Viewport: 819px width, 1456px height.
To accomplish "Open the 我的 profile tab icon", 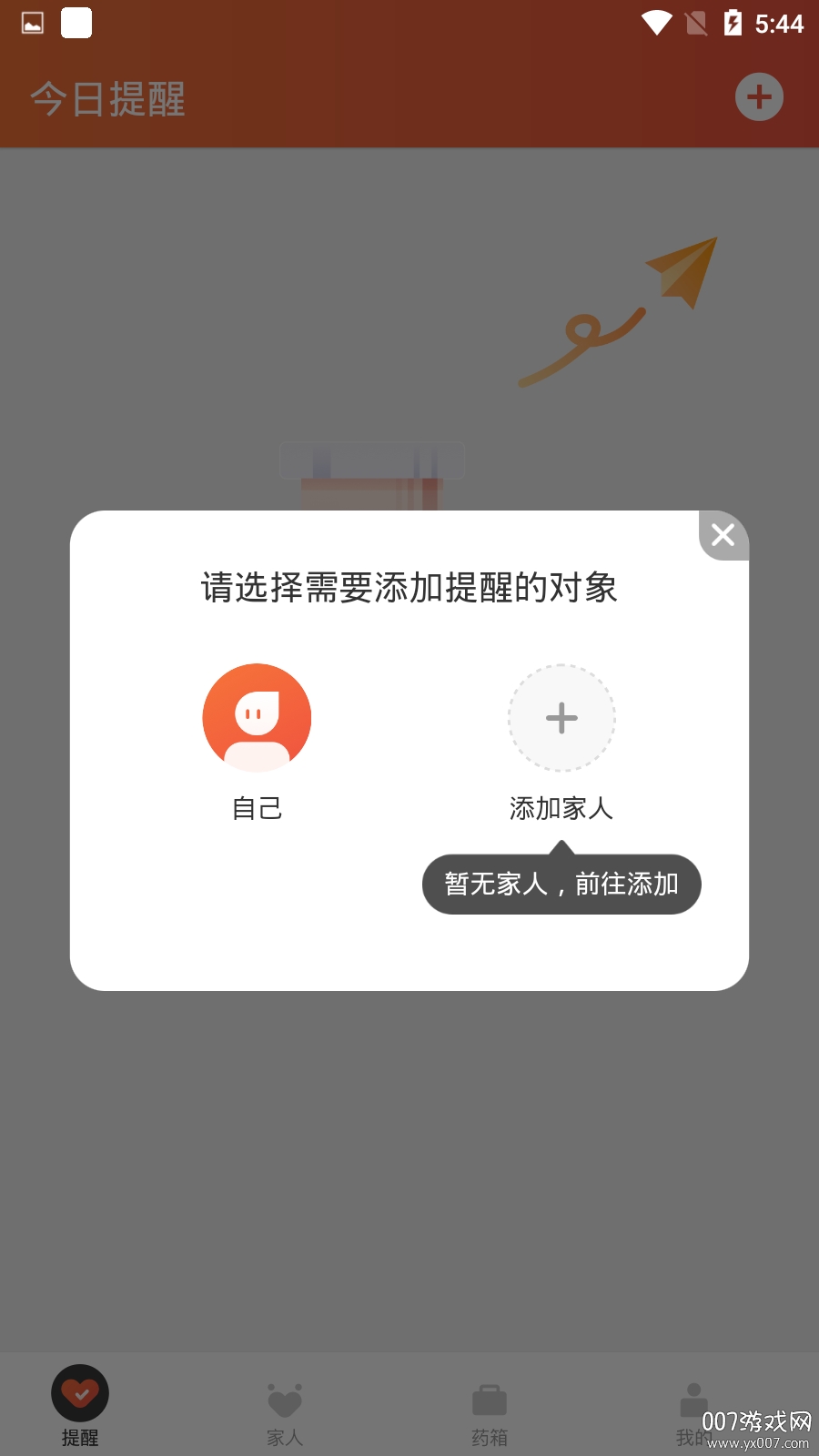I will coord(694,1401).
